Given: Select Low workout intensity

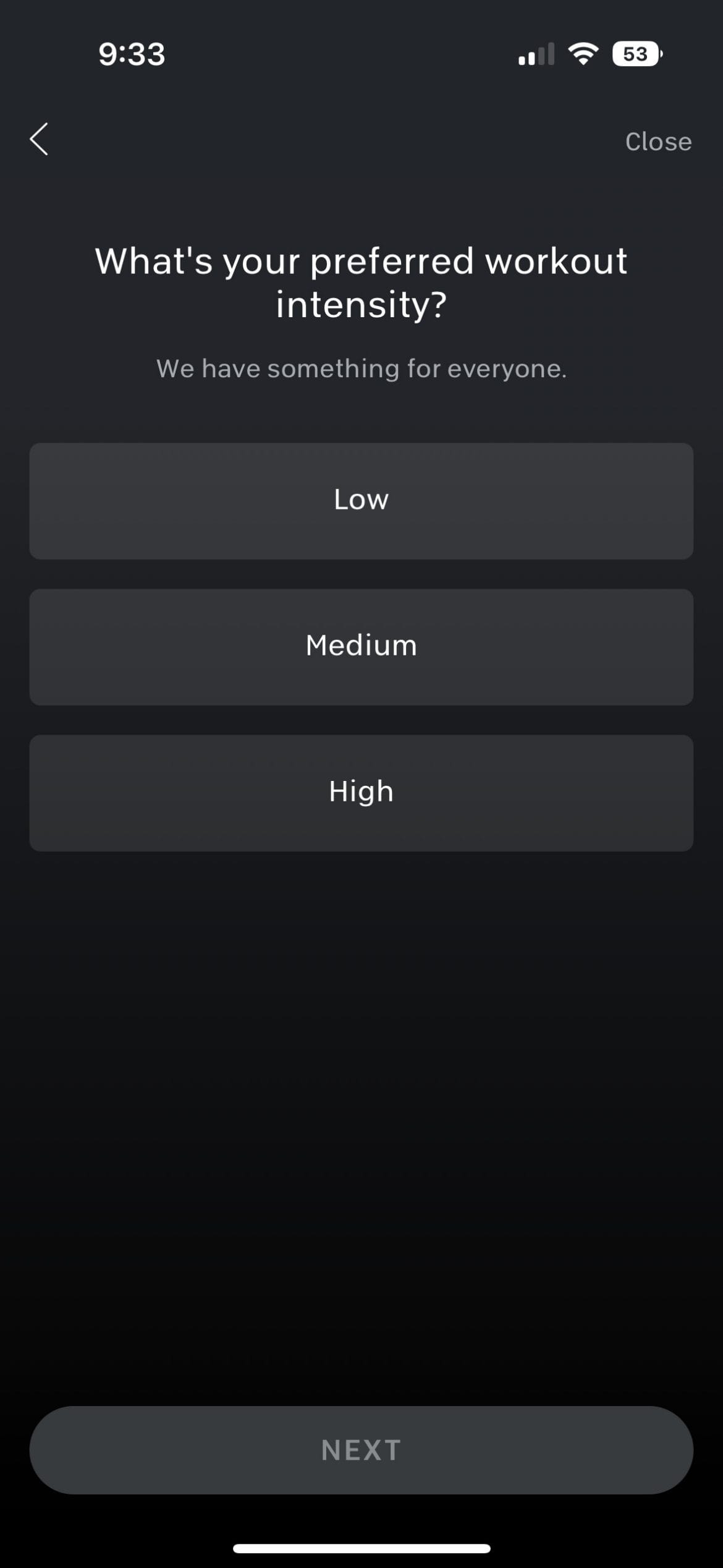Looking at the screenshot, I should (x=361, y=501).
